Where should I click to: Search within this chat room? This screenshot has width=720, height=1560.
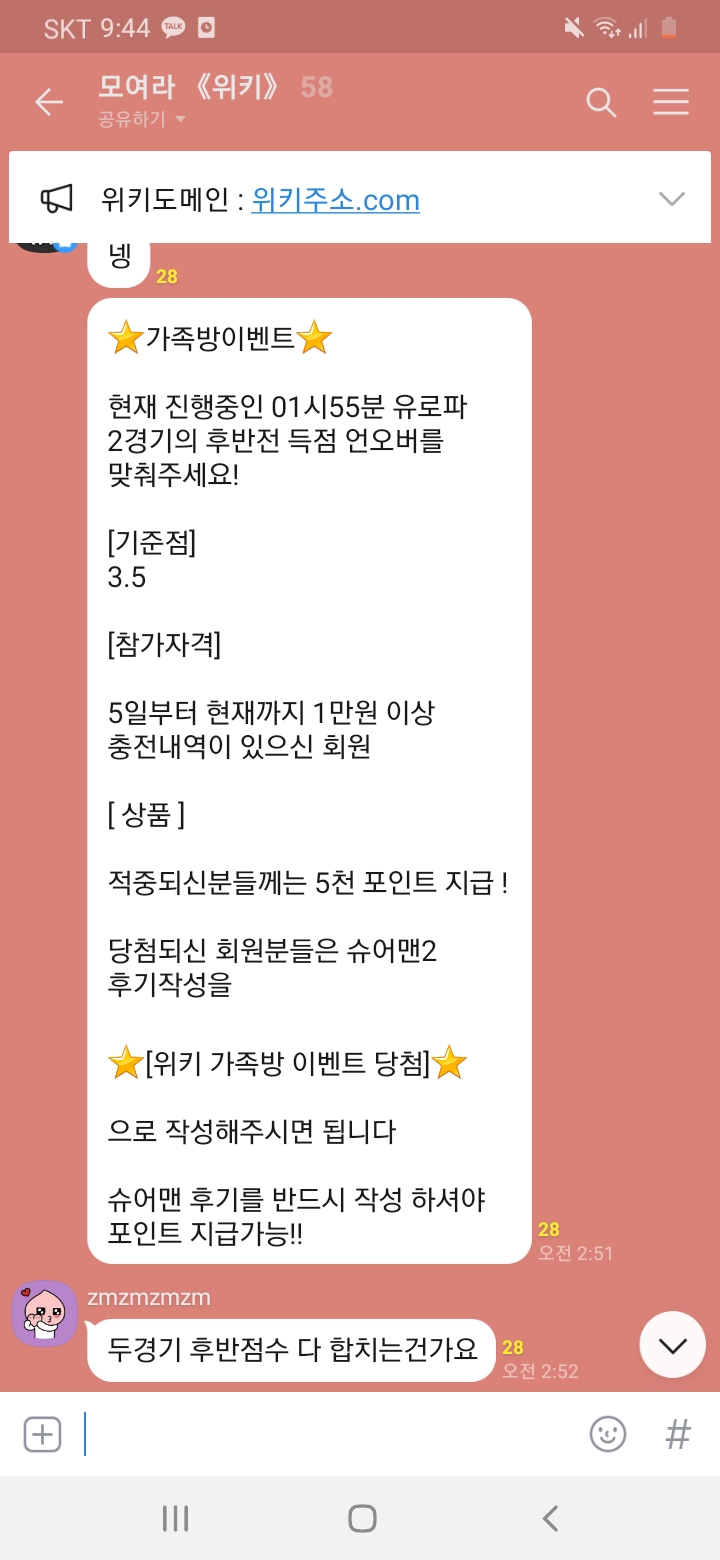pos(601,102)
